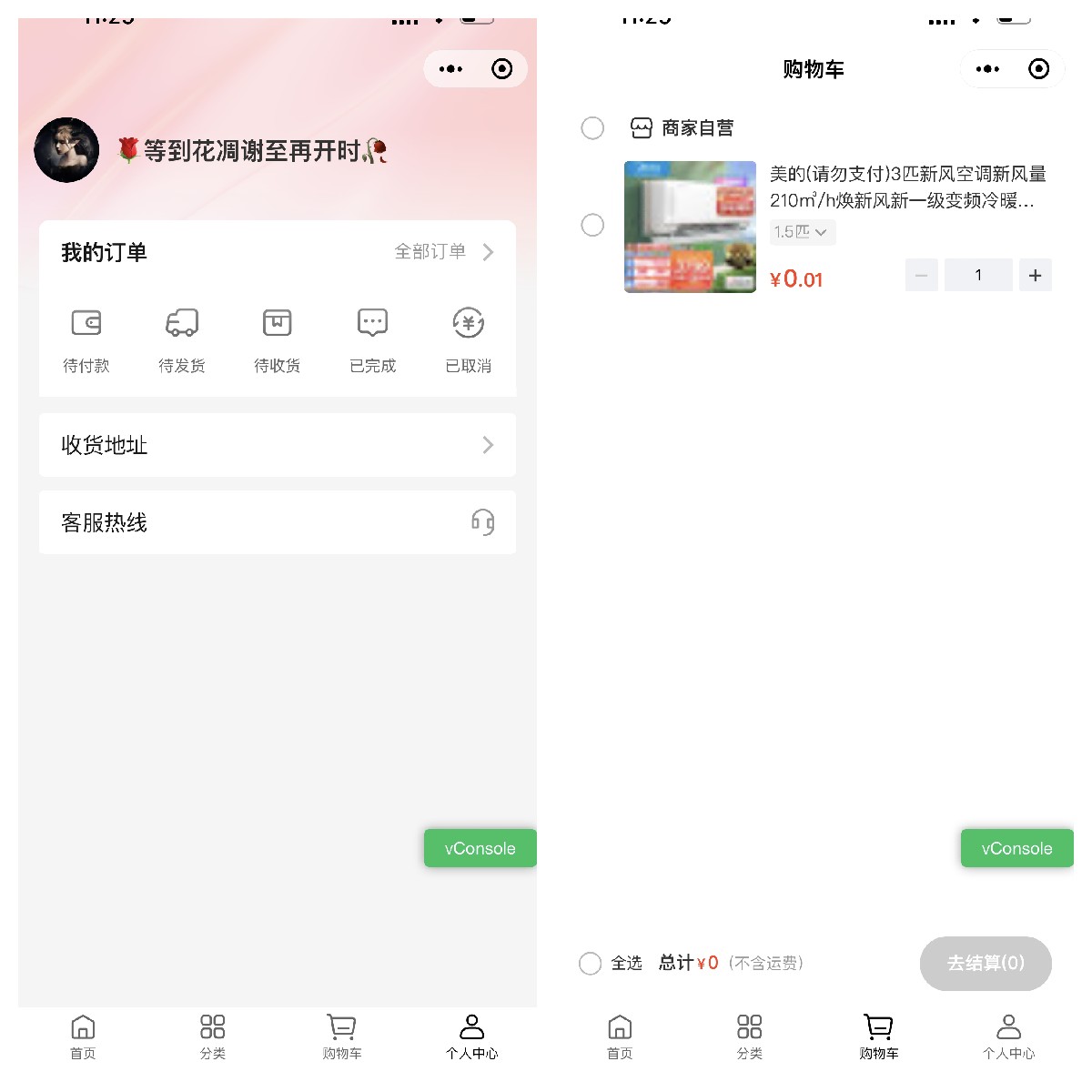Open the 收货地址 shipping address row
This screenshot has height=1092, width=1092.
click(x=278, y=445)
